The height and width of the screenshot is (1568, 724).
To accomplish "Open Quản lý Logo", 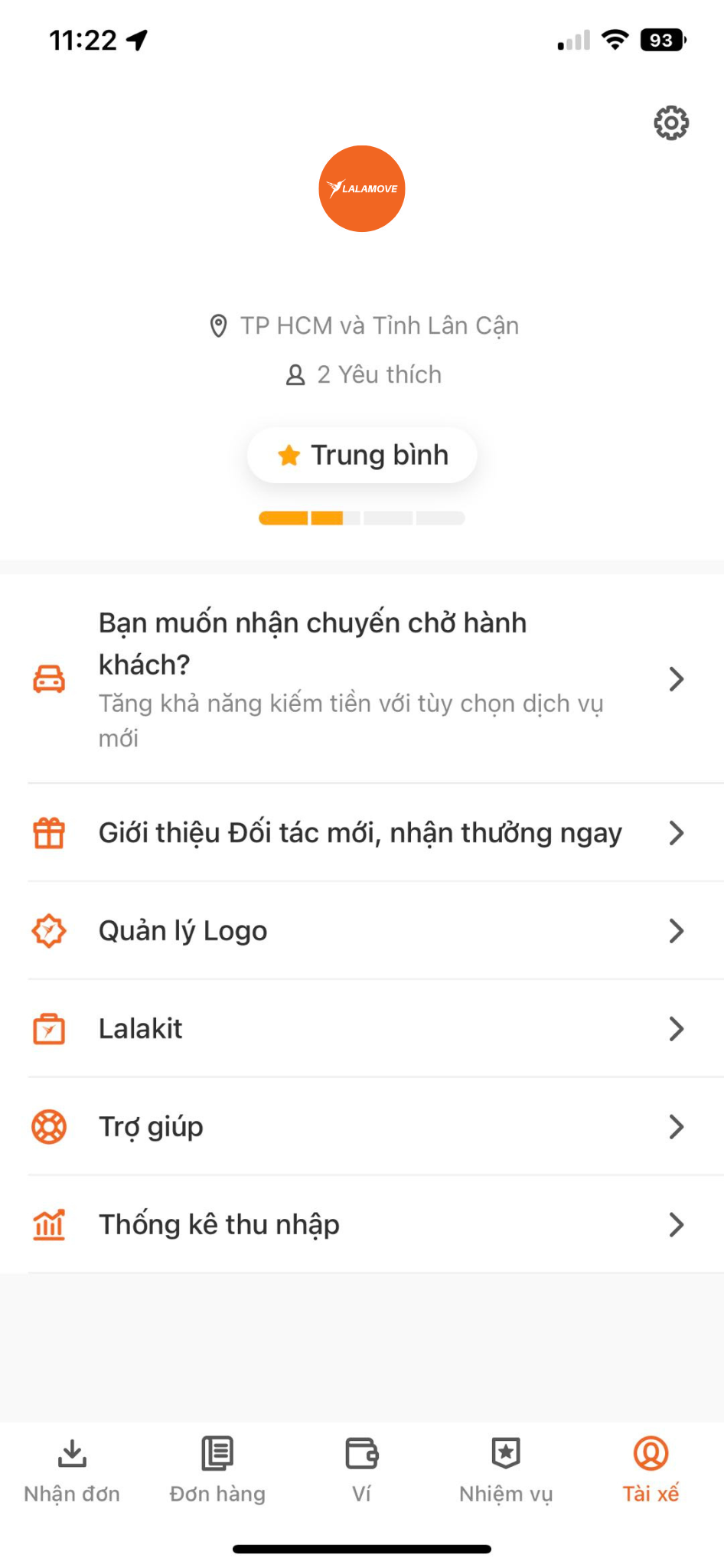I will point(361,931).
